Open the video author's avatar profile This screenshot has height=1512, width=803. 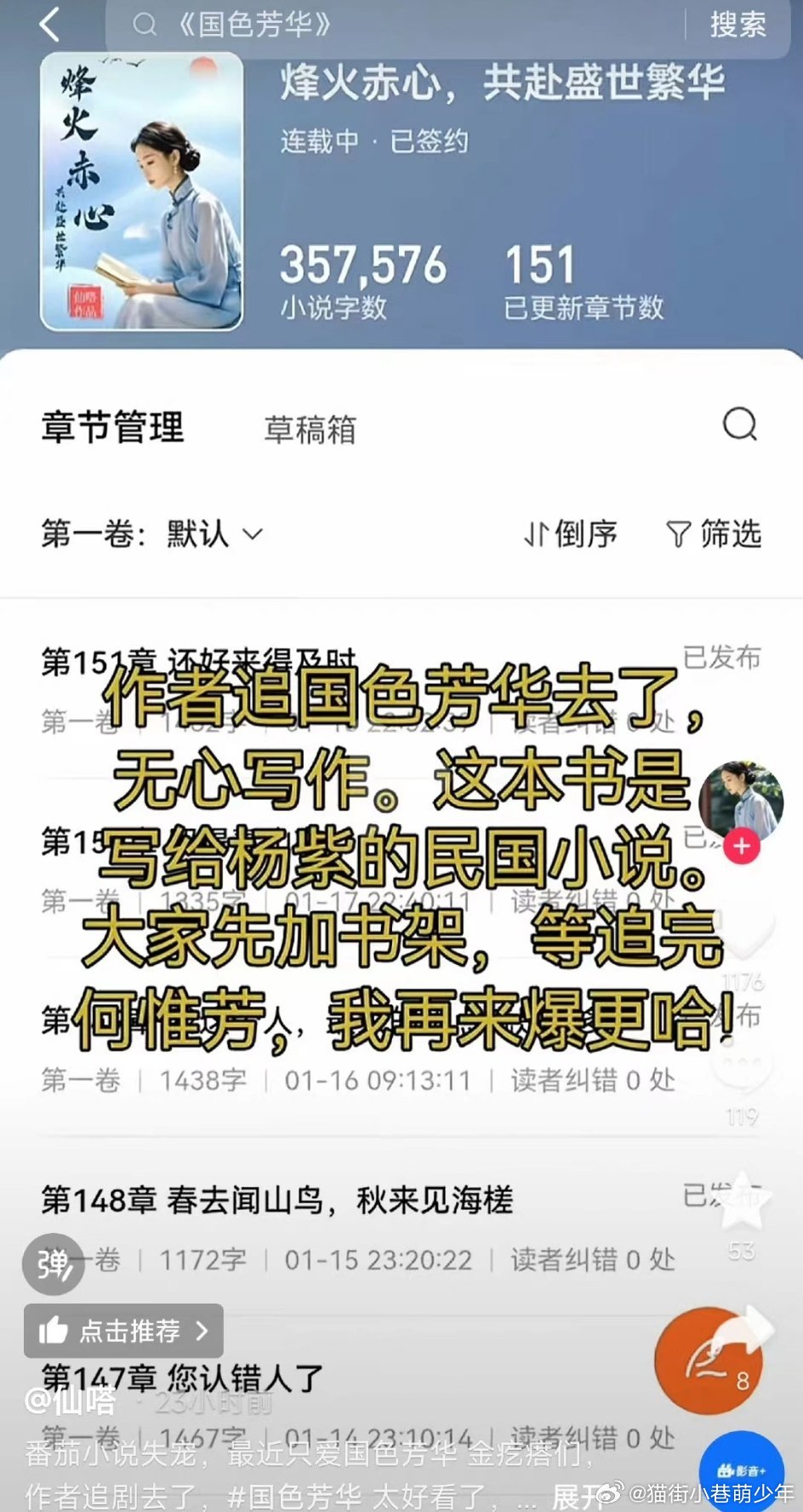coord(741,802)
